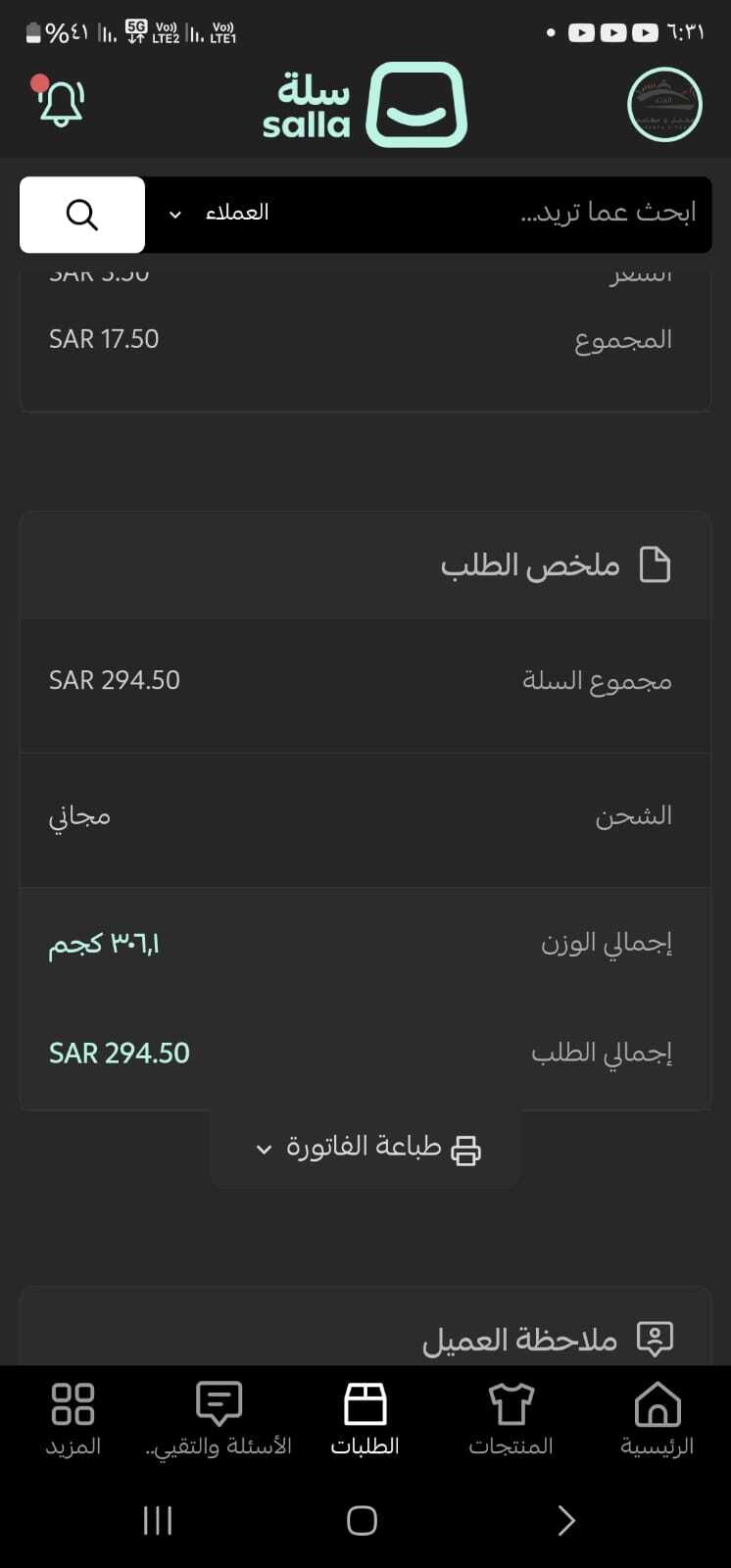Tap the system home button
The image size is (731, 1568).
point(362,1520)
